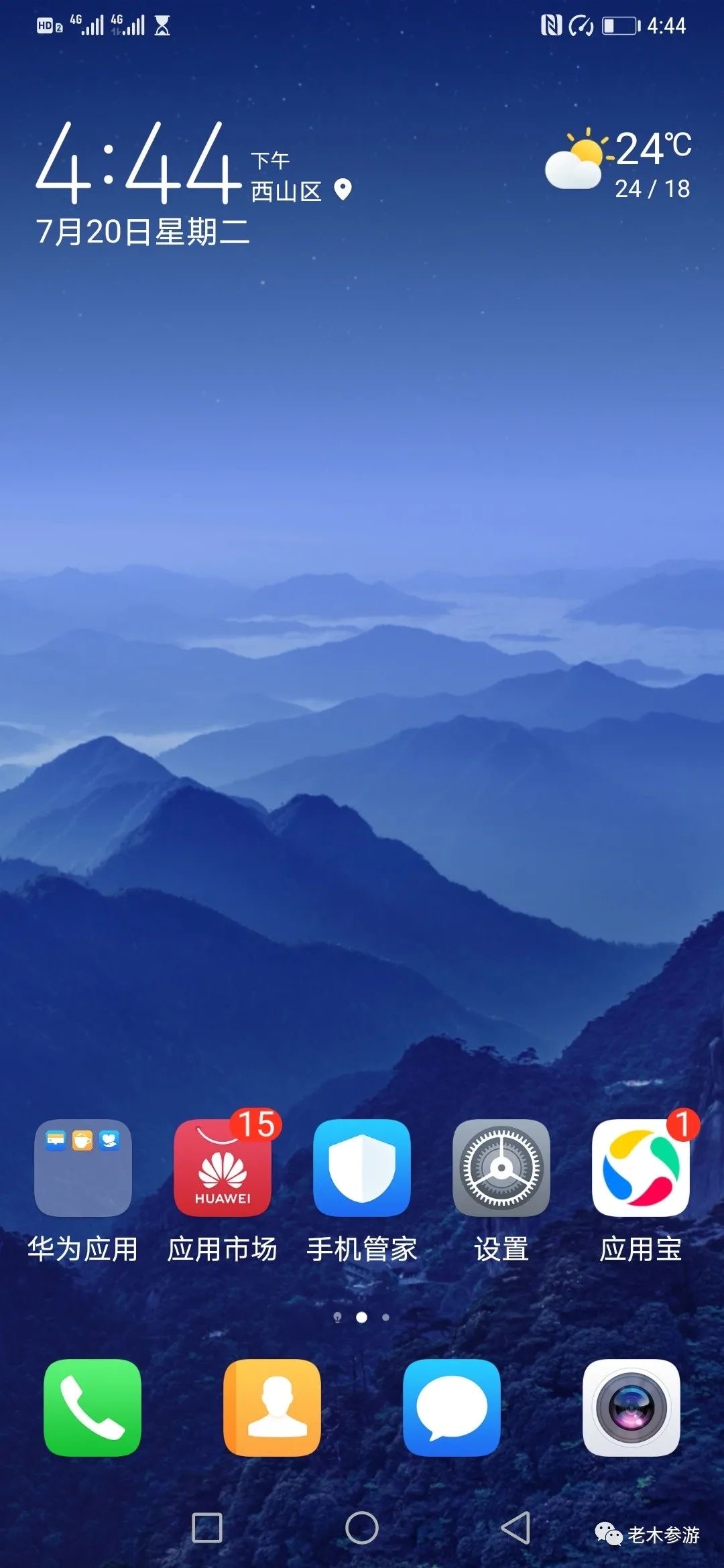Open the weather widget showing 24℃
724x1568 pixels.
[618, 164]
